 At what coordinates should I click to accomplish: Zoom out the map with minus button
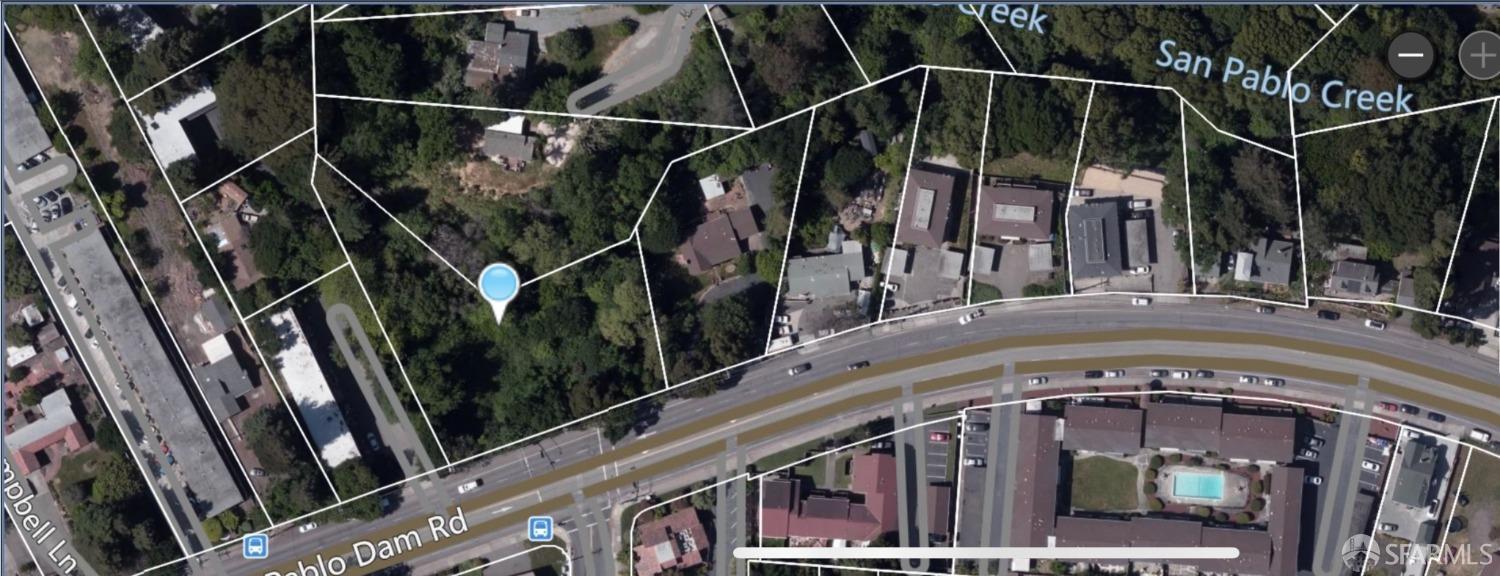(1411, 56)
